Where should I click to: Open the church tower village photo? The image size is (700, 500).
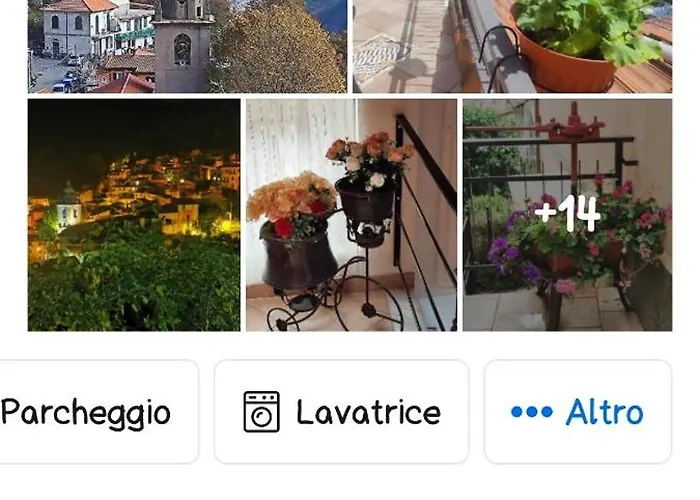click(x=187, y=46)
